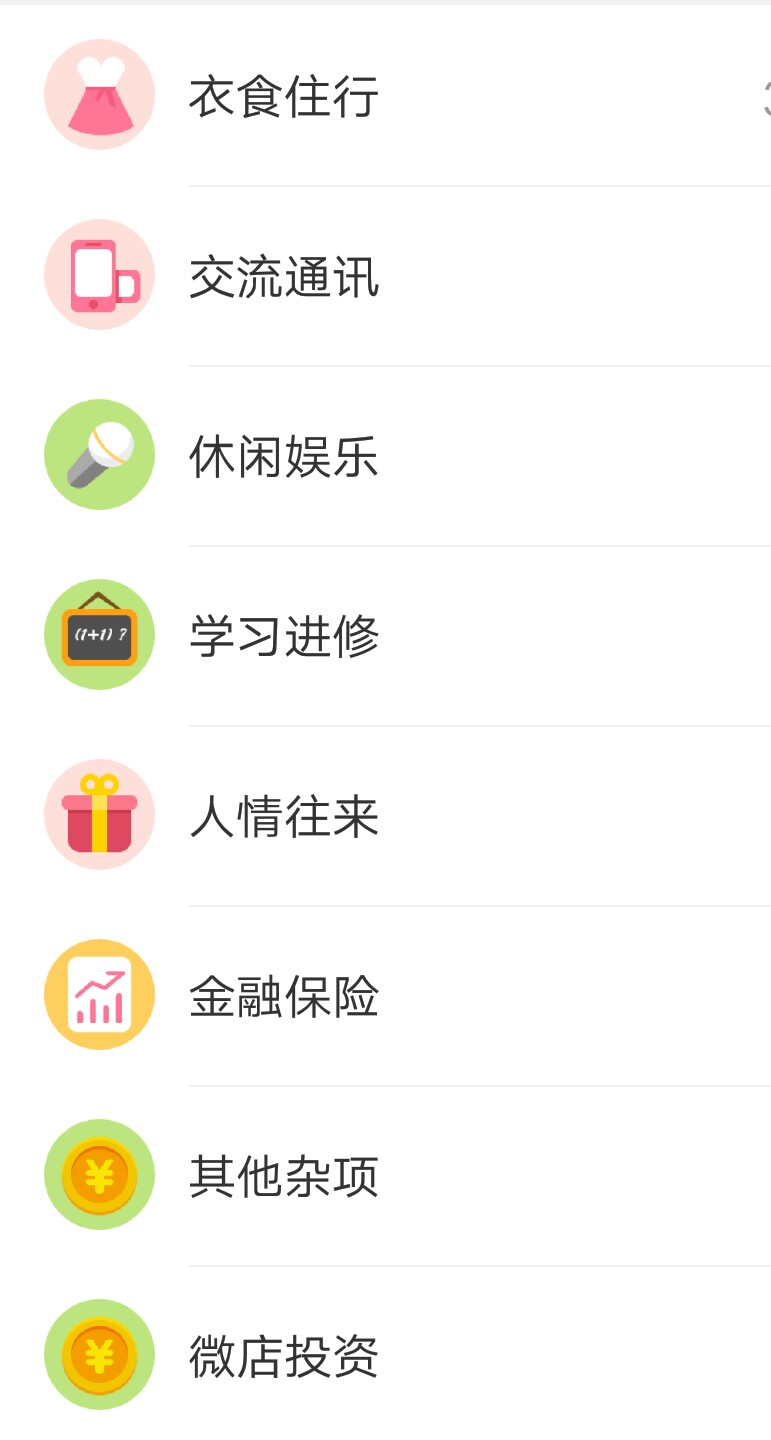Click the pink dress icon for 衣食住行
This screenshot has width=771, height=1440.
[x=99, y=95]
